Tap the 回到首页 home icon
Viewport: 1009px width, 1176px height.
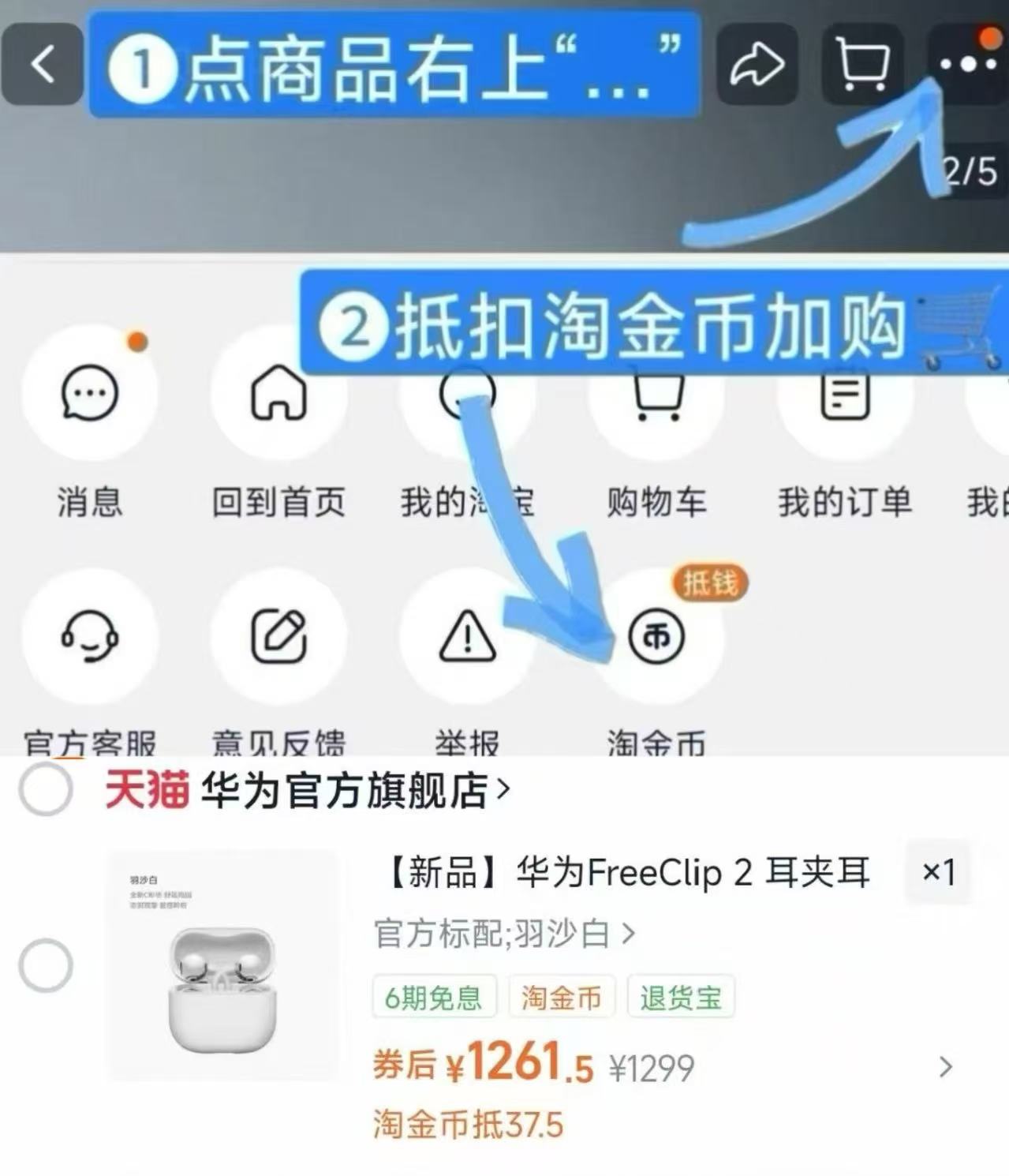pyautogui.click(x=278, y=399)
